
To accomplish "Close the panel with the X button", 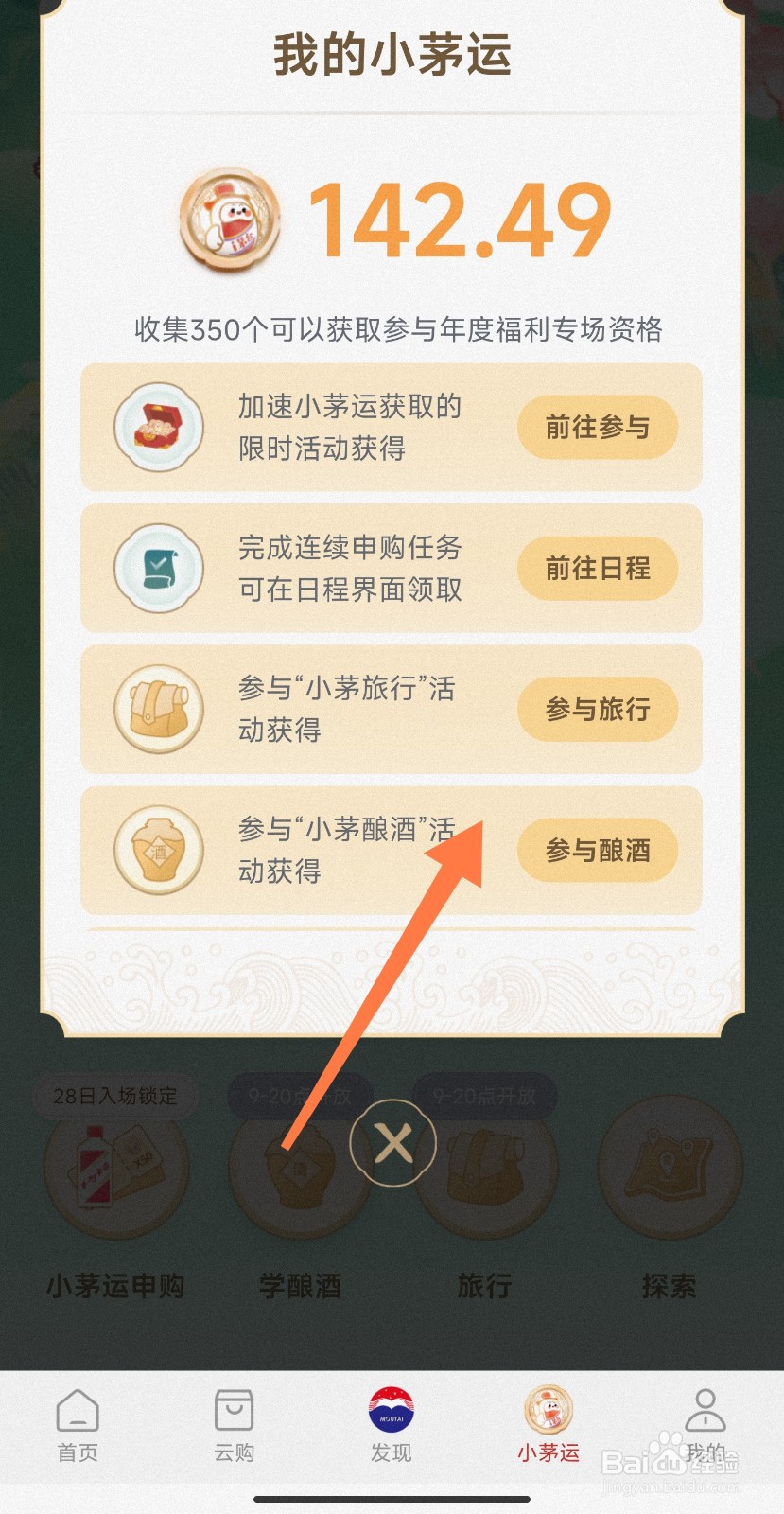I will point(392,1142).
